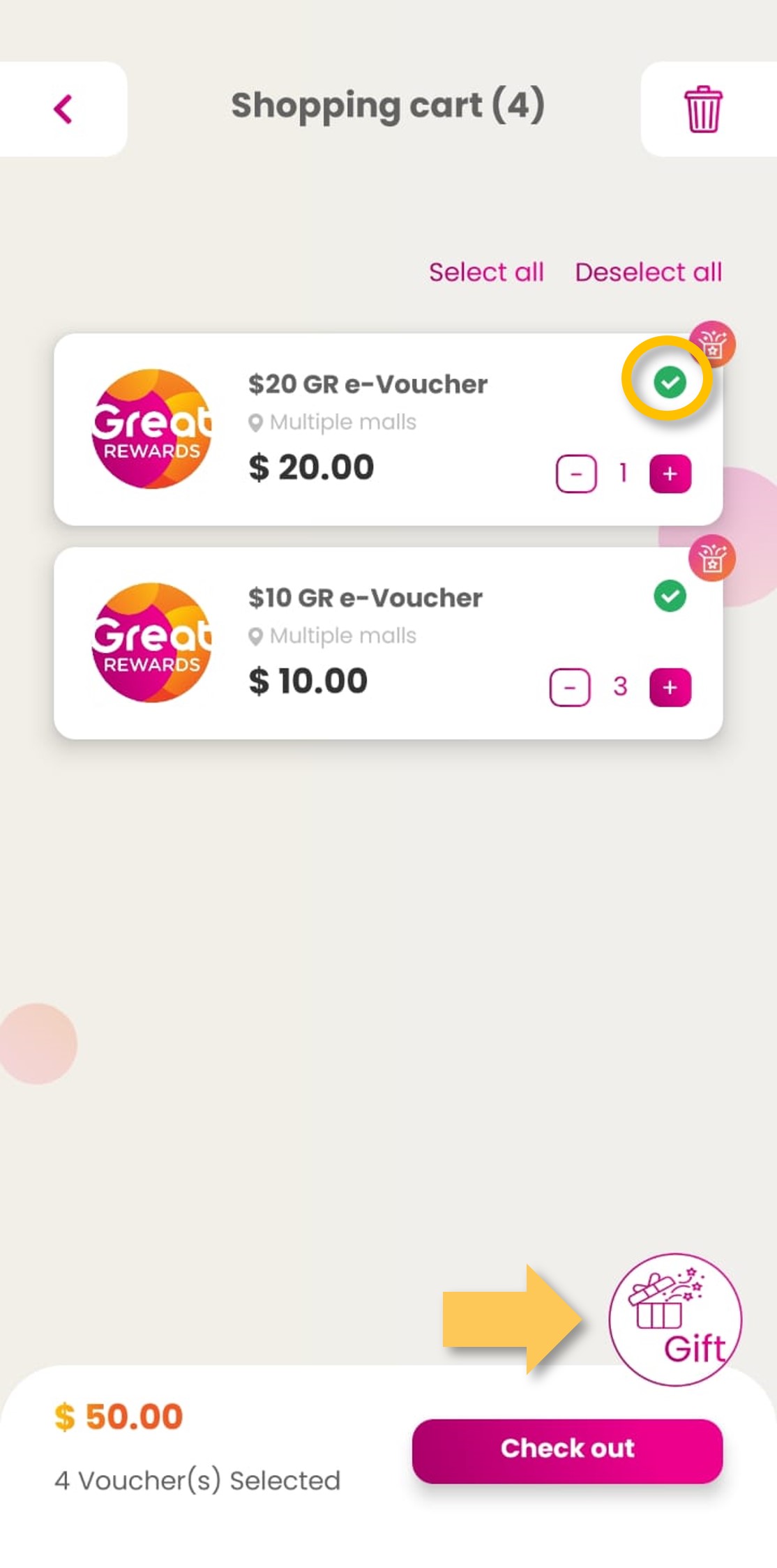Screen dimensions: 777x1568
Task: Decrease the $20 GR e-Voucher quantity
Action: coord(576,474)
